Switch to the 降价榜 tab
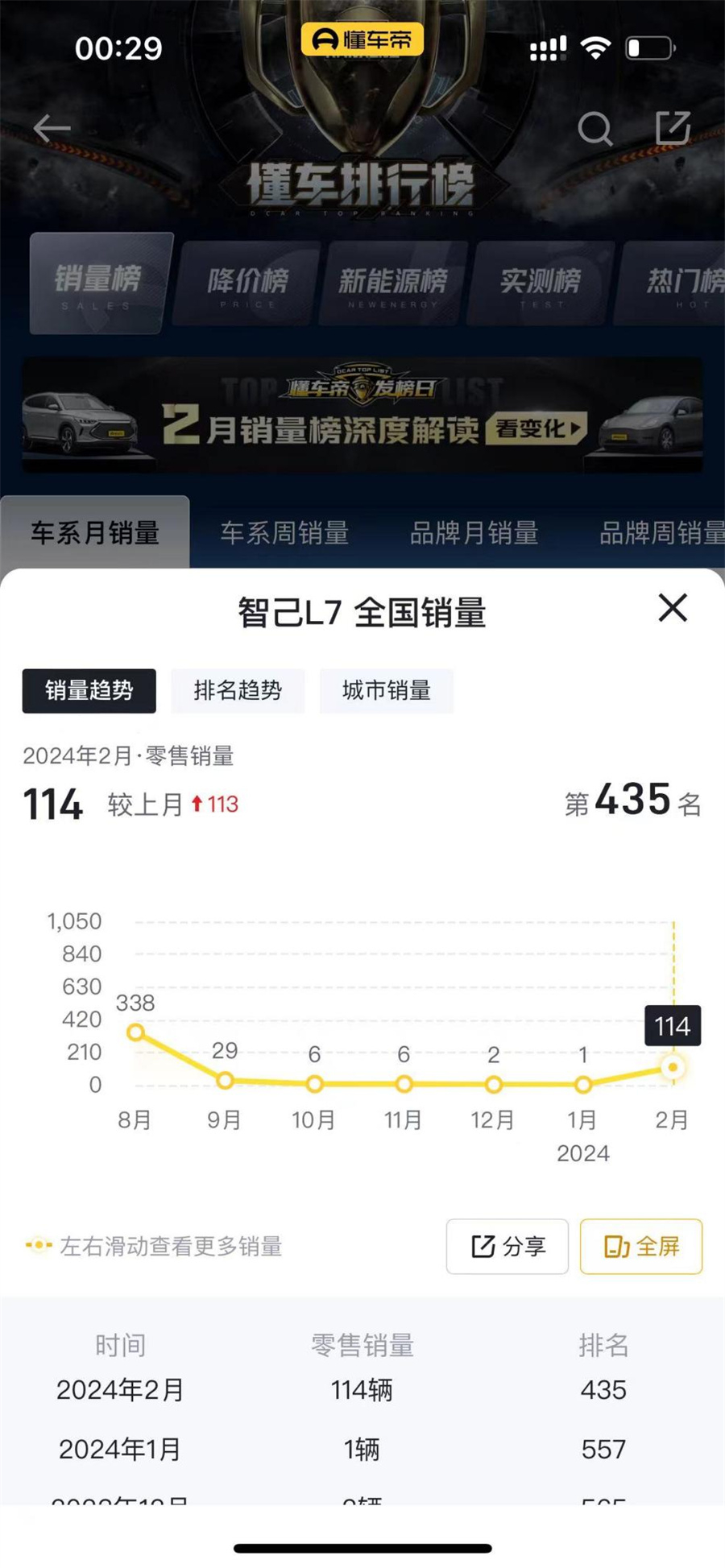This screenshot has height=1568, width=725. [x=247, y=283]
